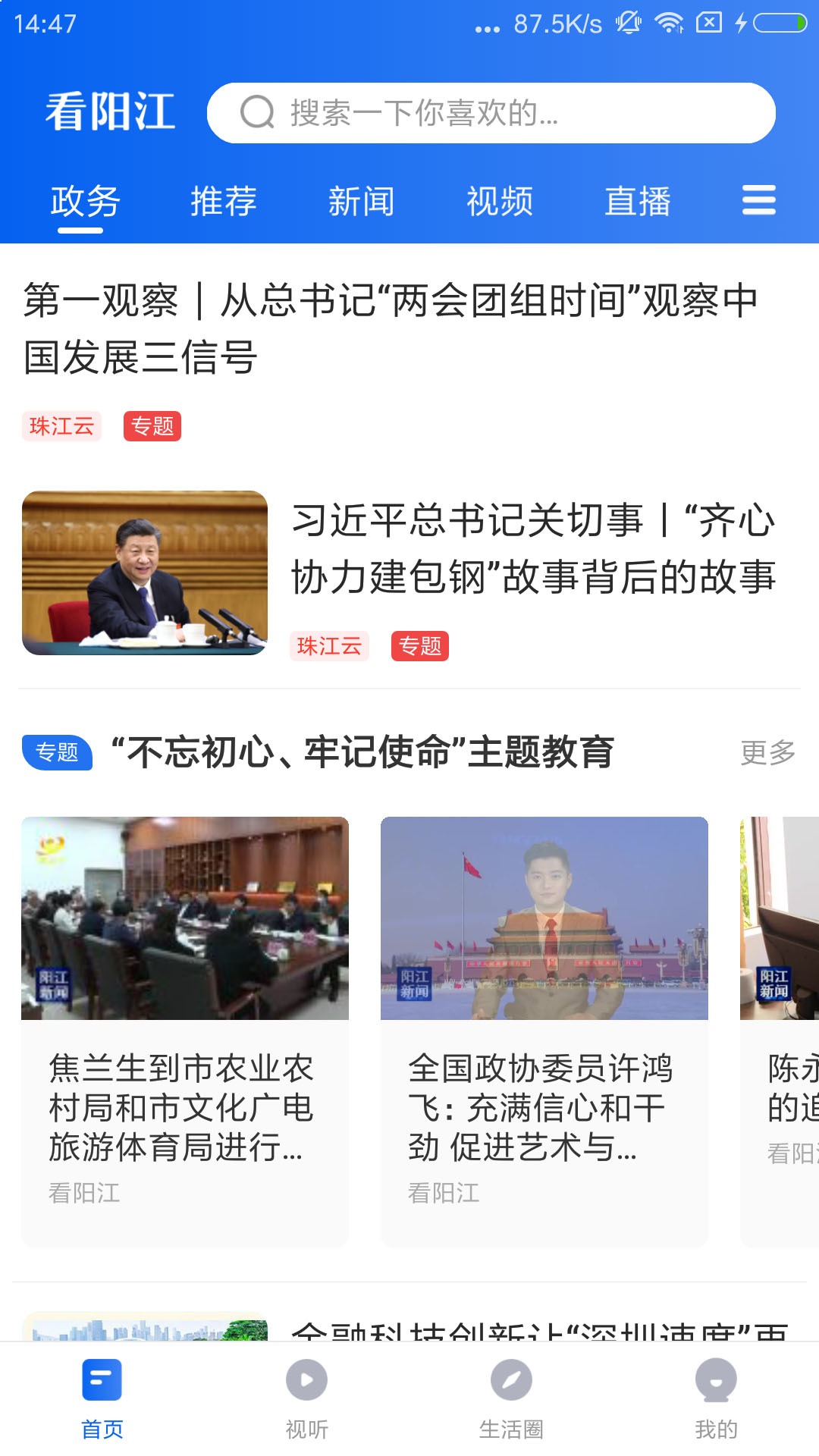Open the Xi Jinping meeting thumbnail
The height and width of the screenshot is (1456, 819).
pyautogui.click(x=146, y=573)
